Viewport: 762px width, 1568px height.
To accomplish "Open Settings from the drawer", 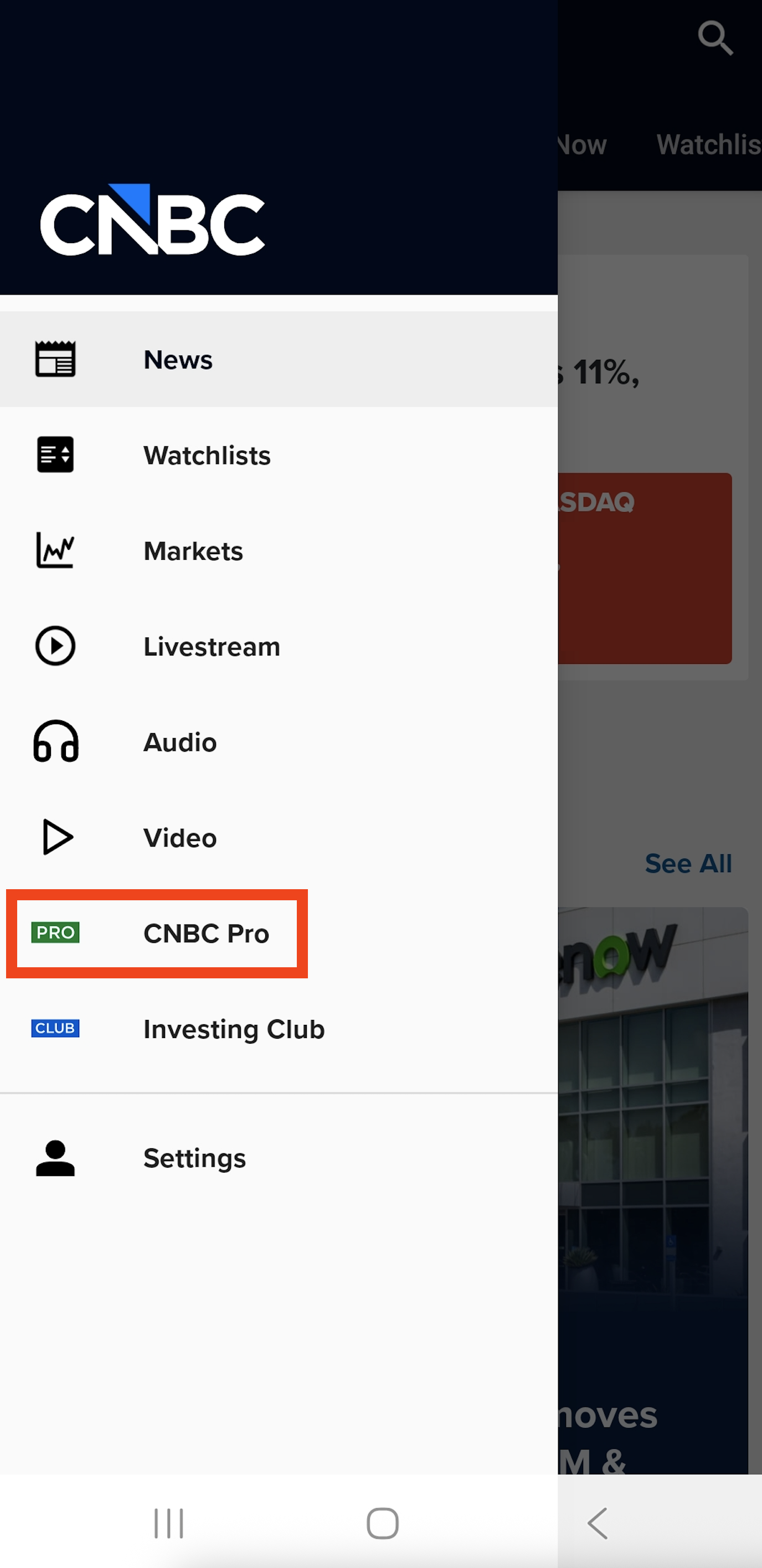I will pyautogui.click(x=194, y=1158).
